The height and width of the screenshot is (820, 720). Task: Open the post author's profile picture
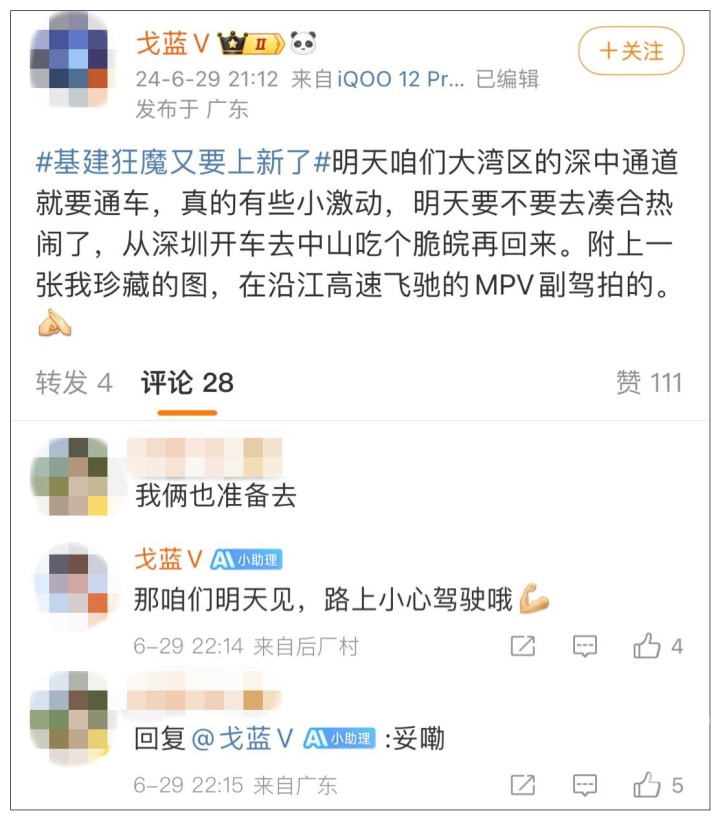[x=69, y=62]
